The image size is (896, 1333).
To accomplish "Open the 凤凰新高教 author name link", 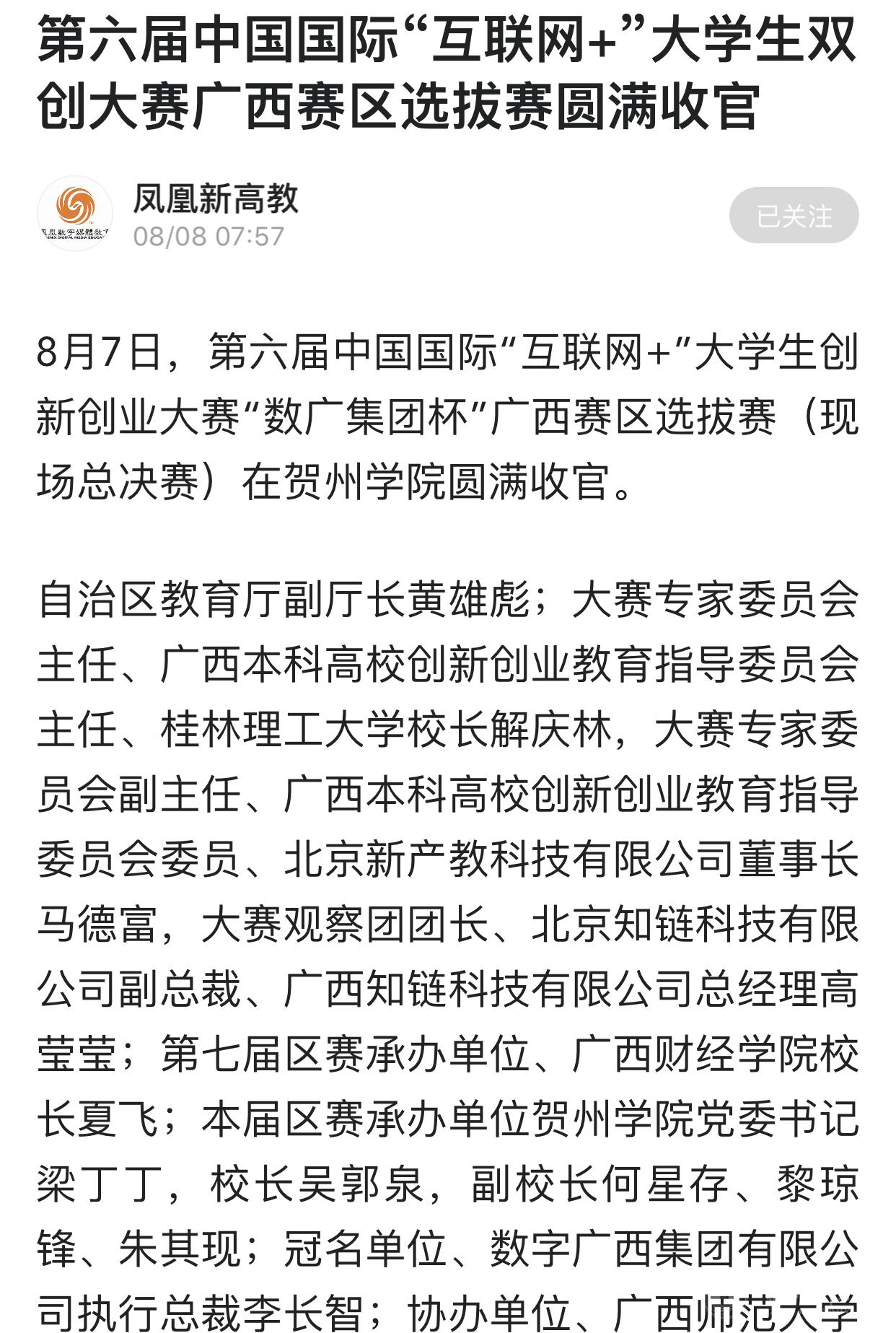I will [x=215, y=198].
